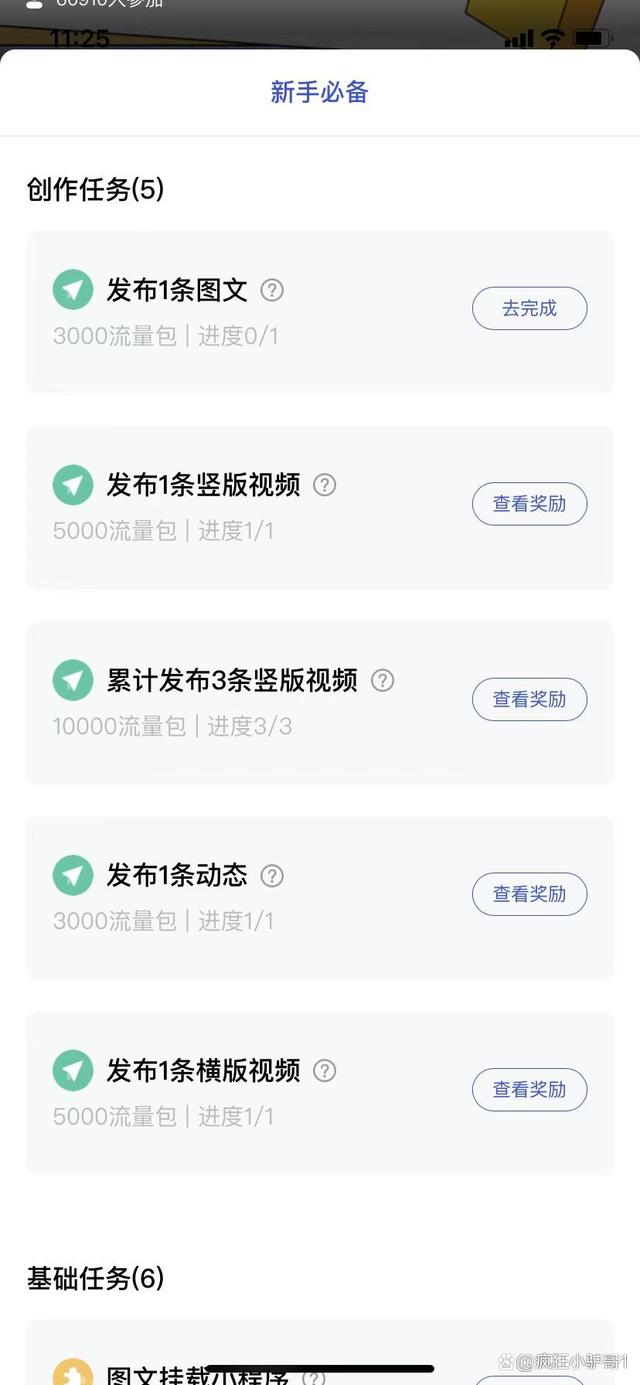The height and width of the screenshot is (1385, 640).
Task: Tap 去完成 for 发布1条图文
Action: point(529,308)
